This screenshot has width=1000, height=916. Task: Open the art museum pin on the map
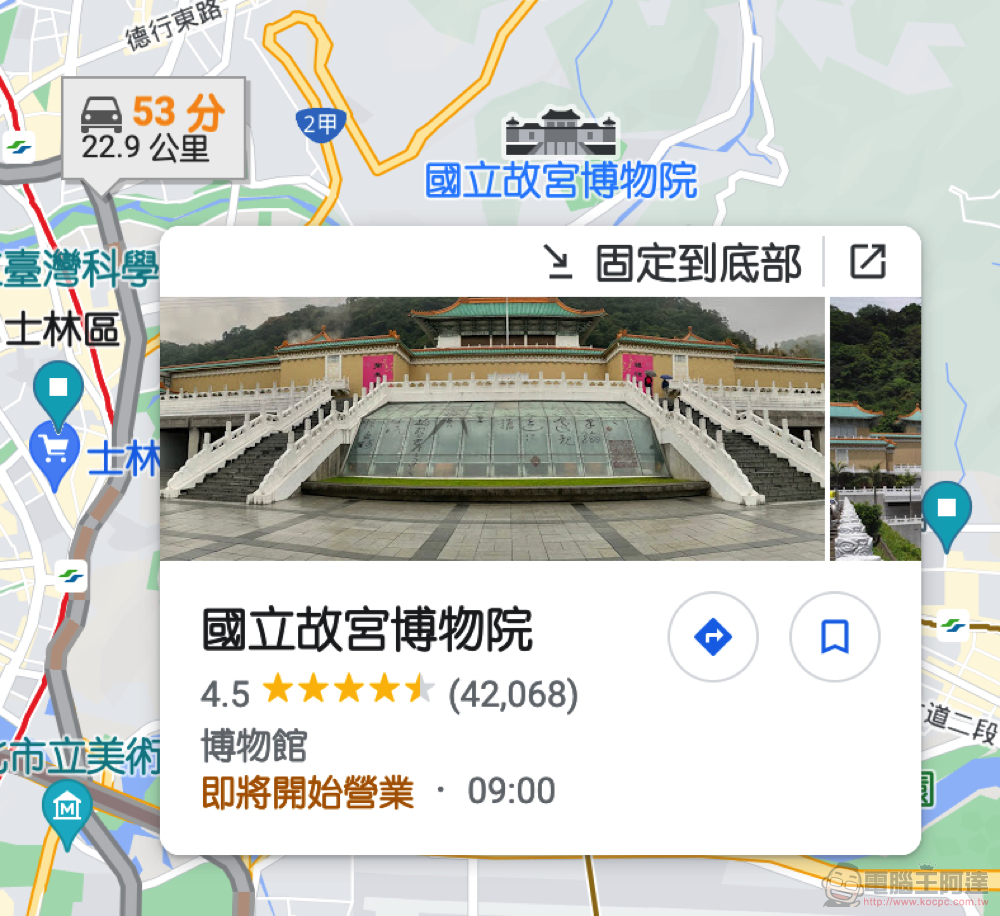pyautogui.click(x=67, y=806)
